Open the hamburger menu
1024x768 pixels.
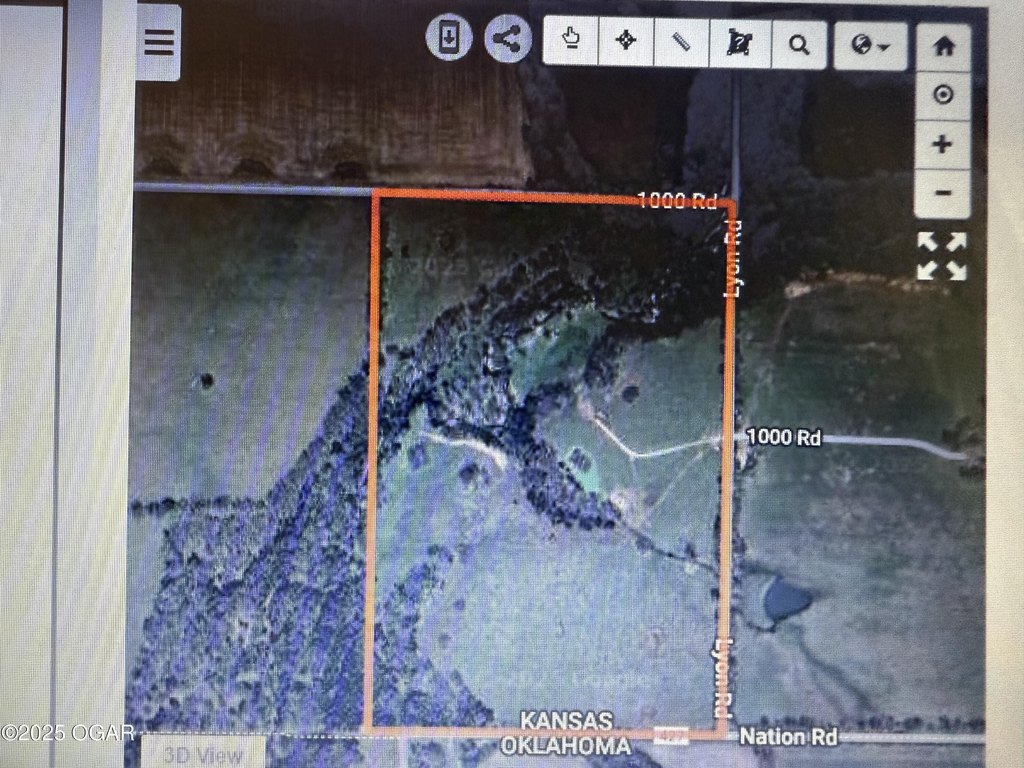[x=159, y=44]
